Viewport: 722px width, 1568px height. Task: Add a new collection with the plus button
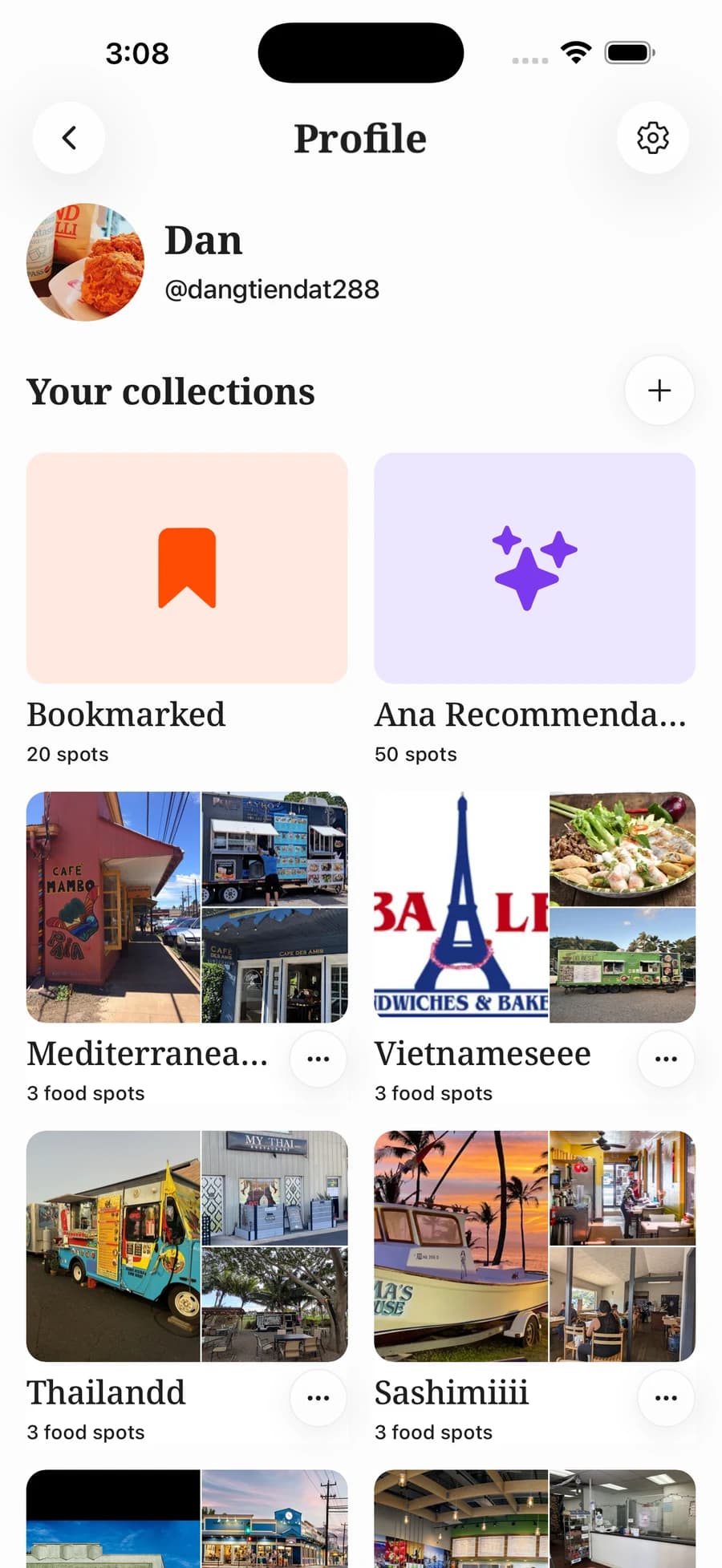pos(659,391)
